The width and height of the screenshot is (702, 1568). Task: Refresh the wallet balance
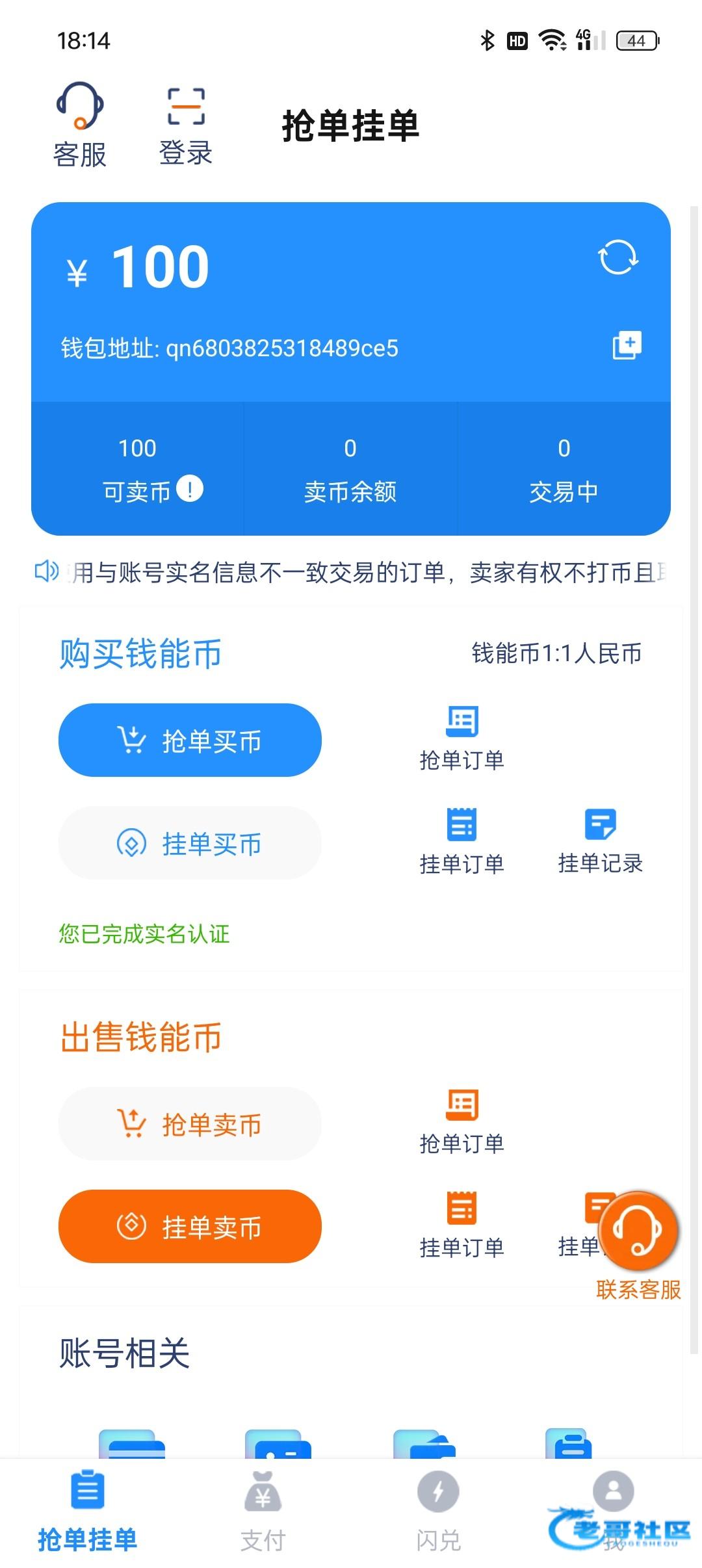click(x=618, y=257)
